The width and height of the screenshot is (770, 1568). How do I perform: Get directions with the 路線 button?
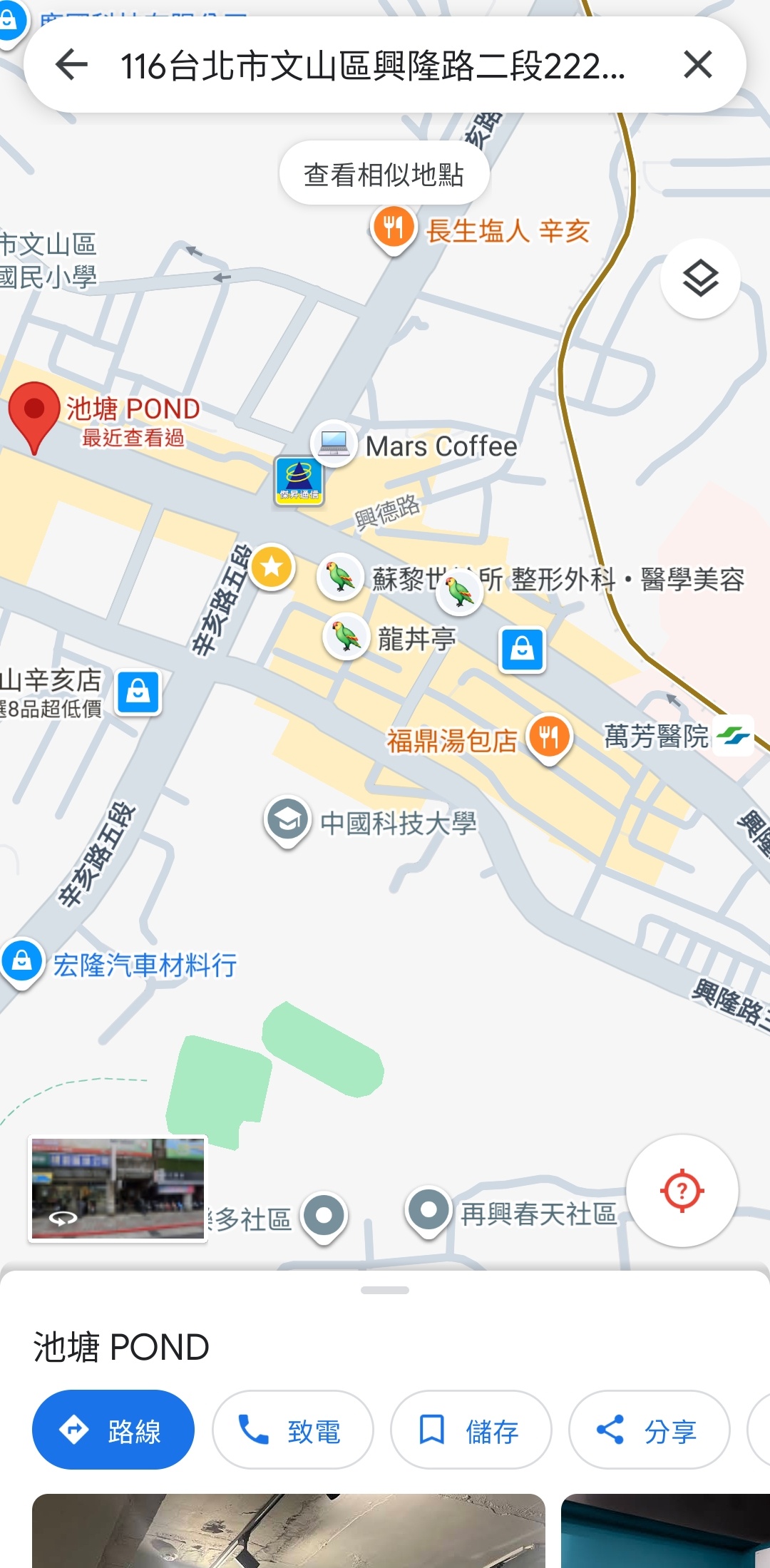pyautogui.click(x=113, y=1430)
